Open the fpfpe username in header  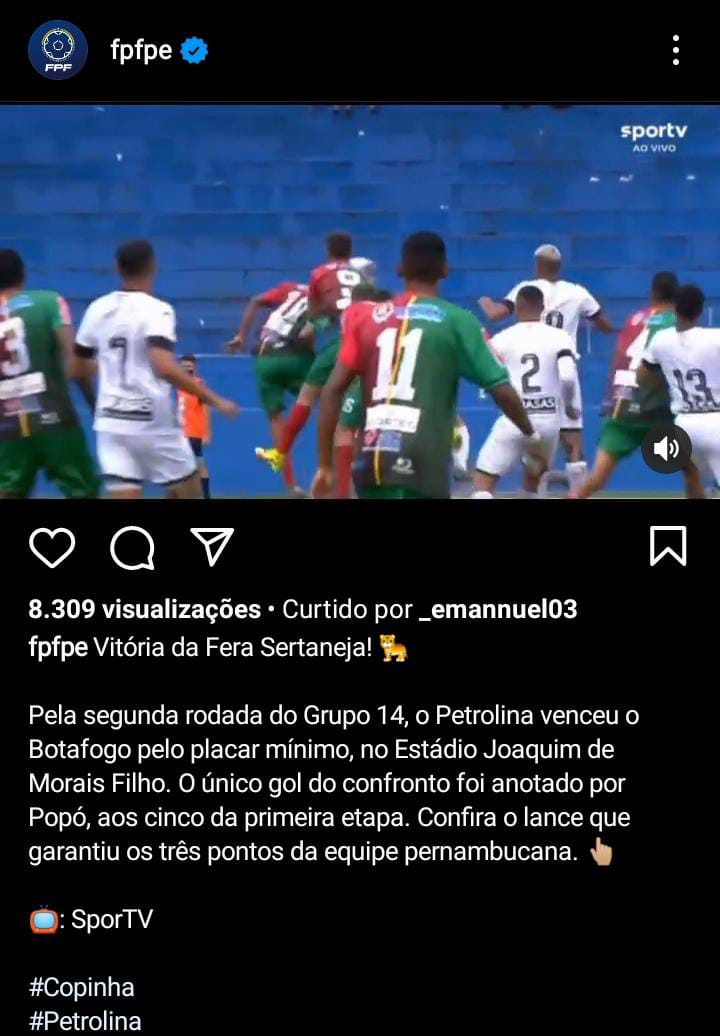tap(141, 50)
